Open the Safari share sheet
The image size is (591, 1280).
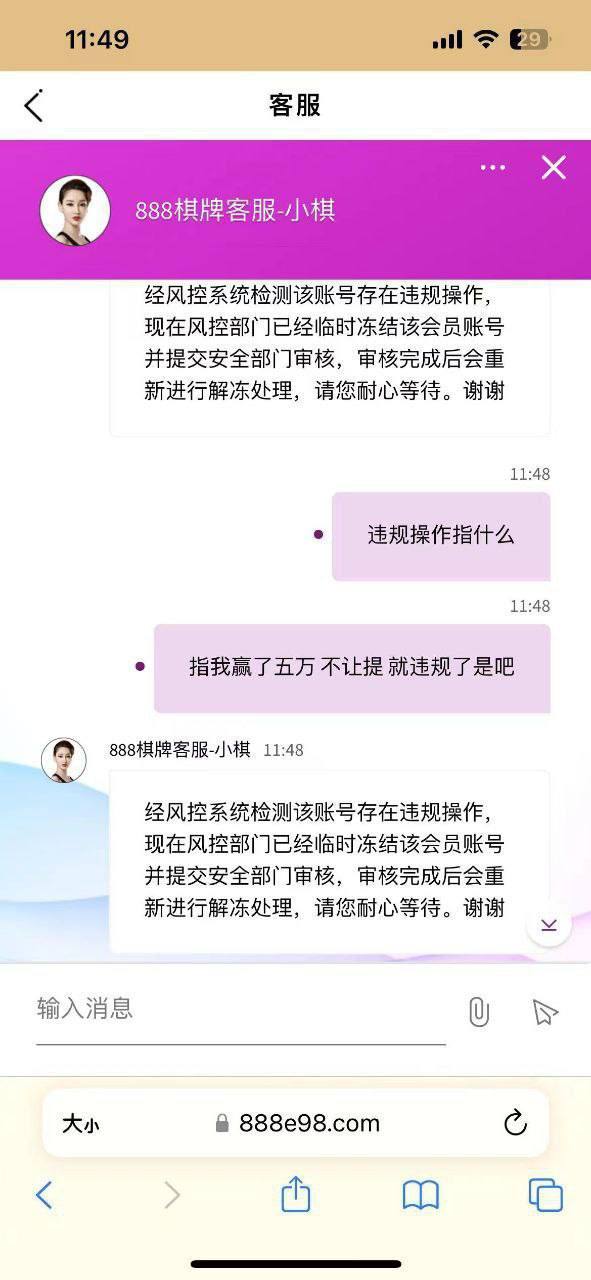point(296,1193)
